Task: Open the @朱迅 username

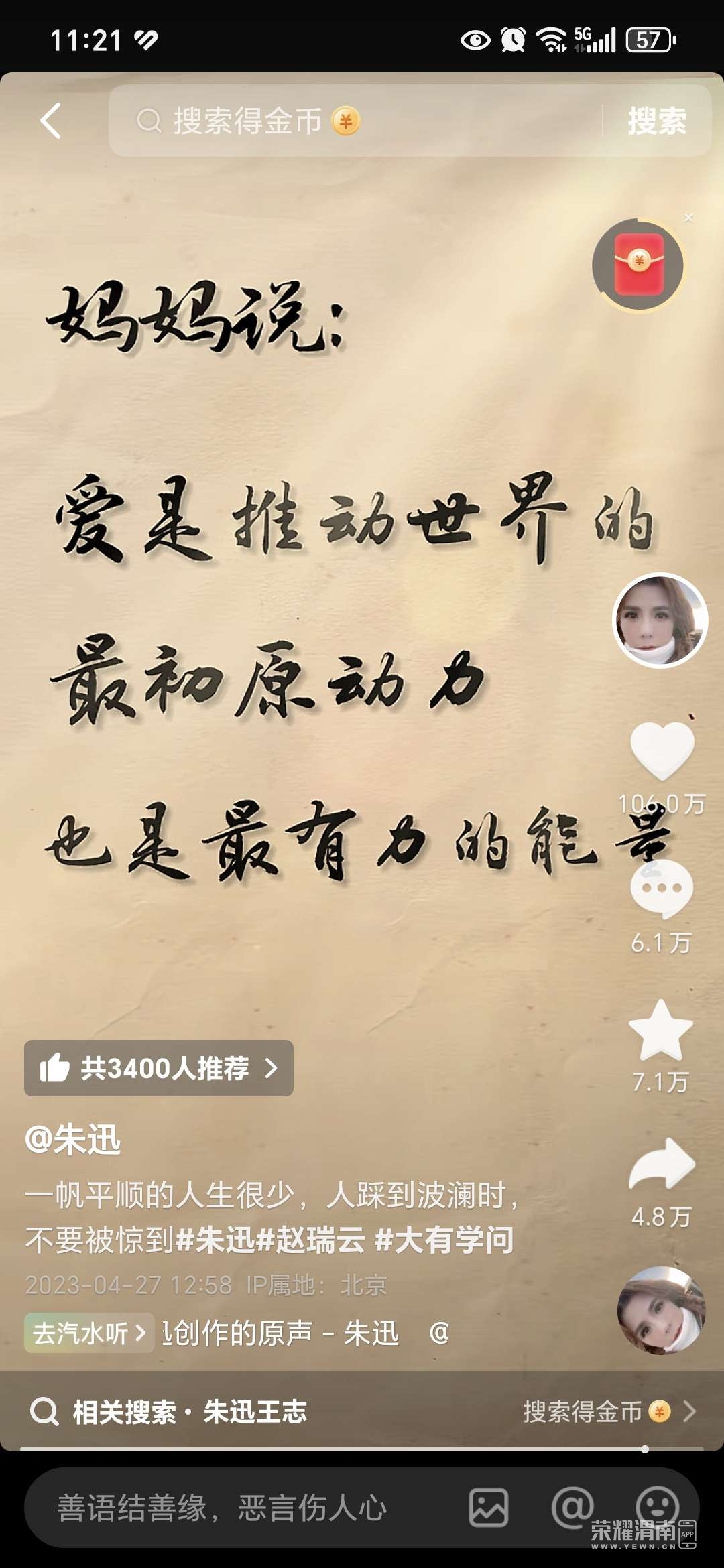Action: (x=73, y=1140)
